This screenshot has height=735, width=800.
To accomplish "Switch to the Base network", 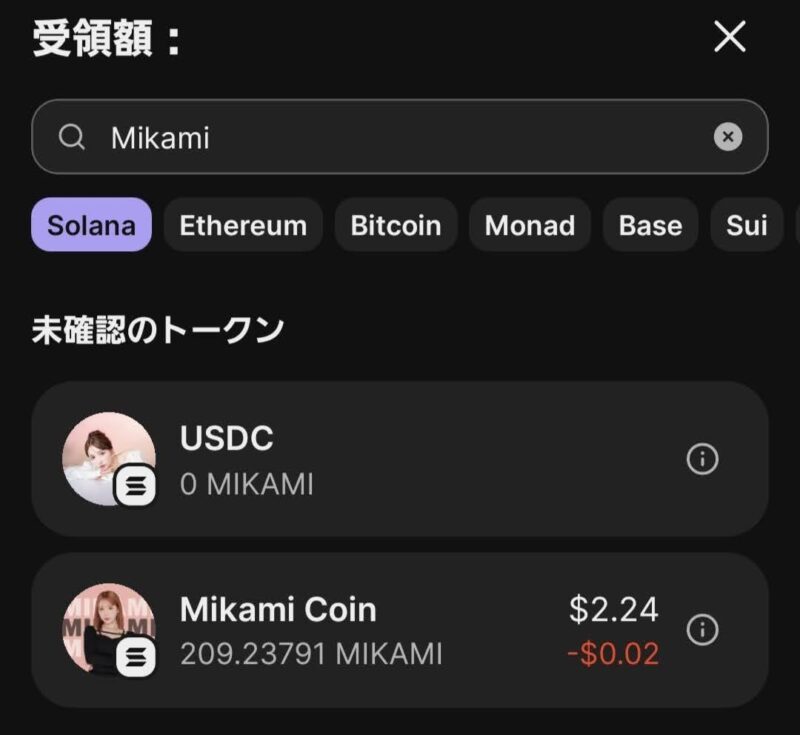I will (x=650, y=225).
